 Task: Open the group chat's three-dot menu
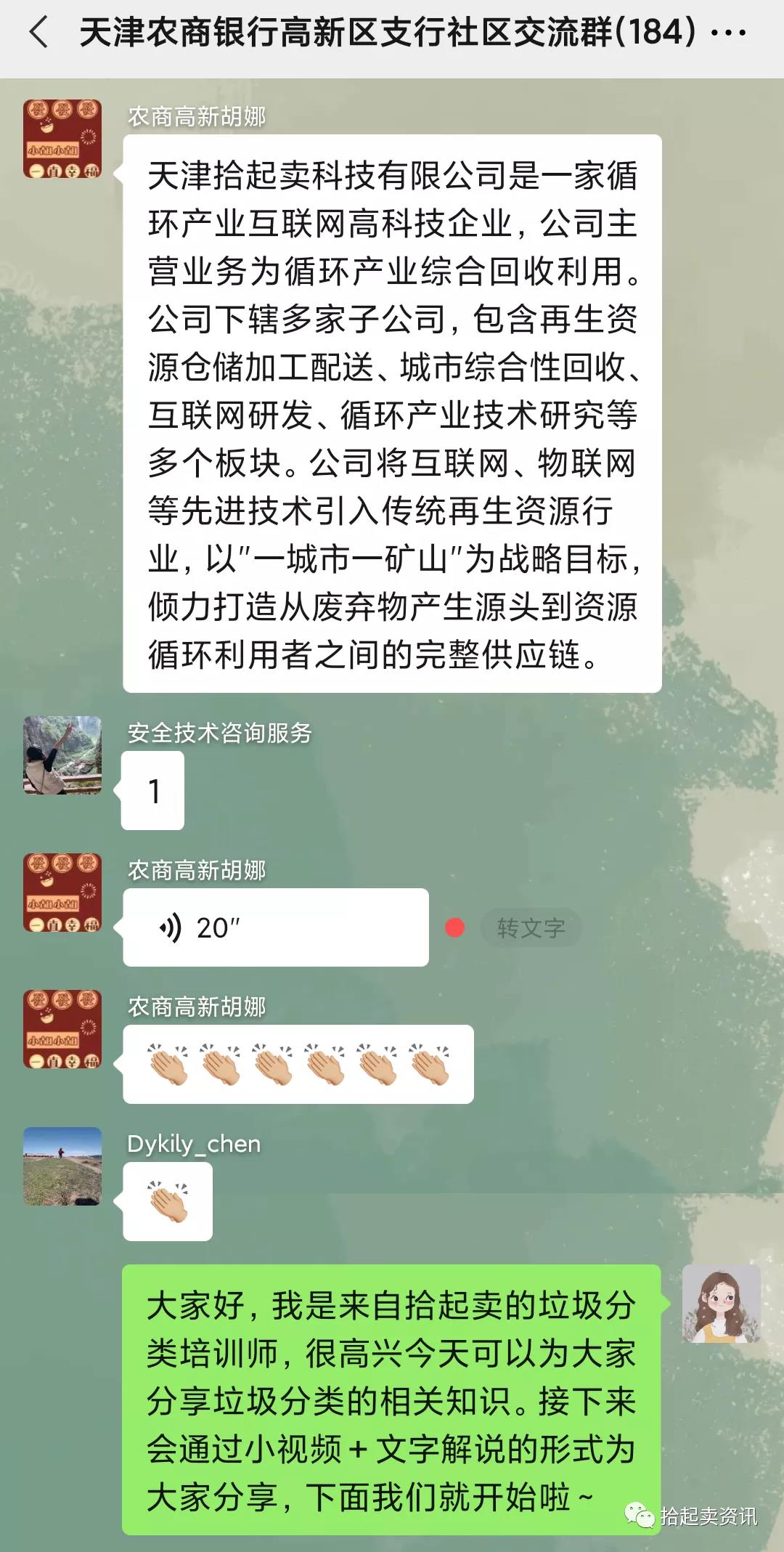click(728, 33)
